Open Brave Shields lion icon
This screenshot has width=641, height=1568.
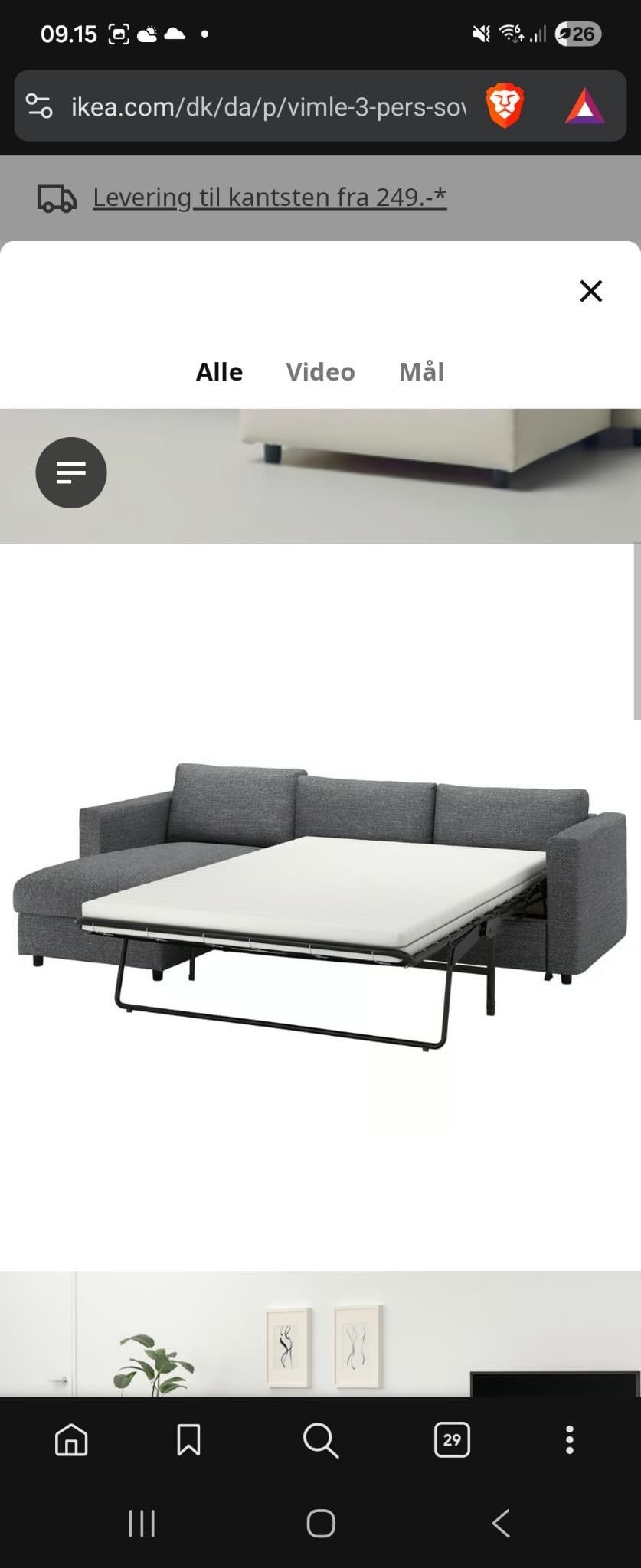click(505, 106)
